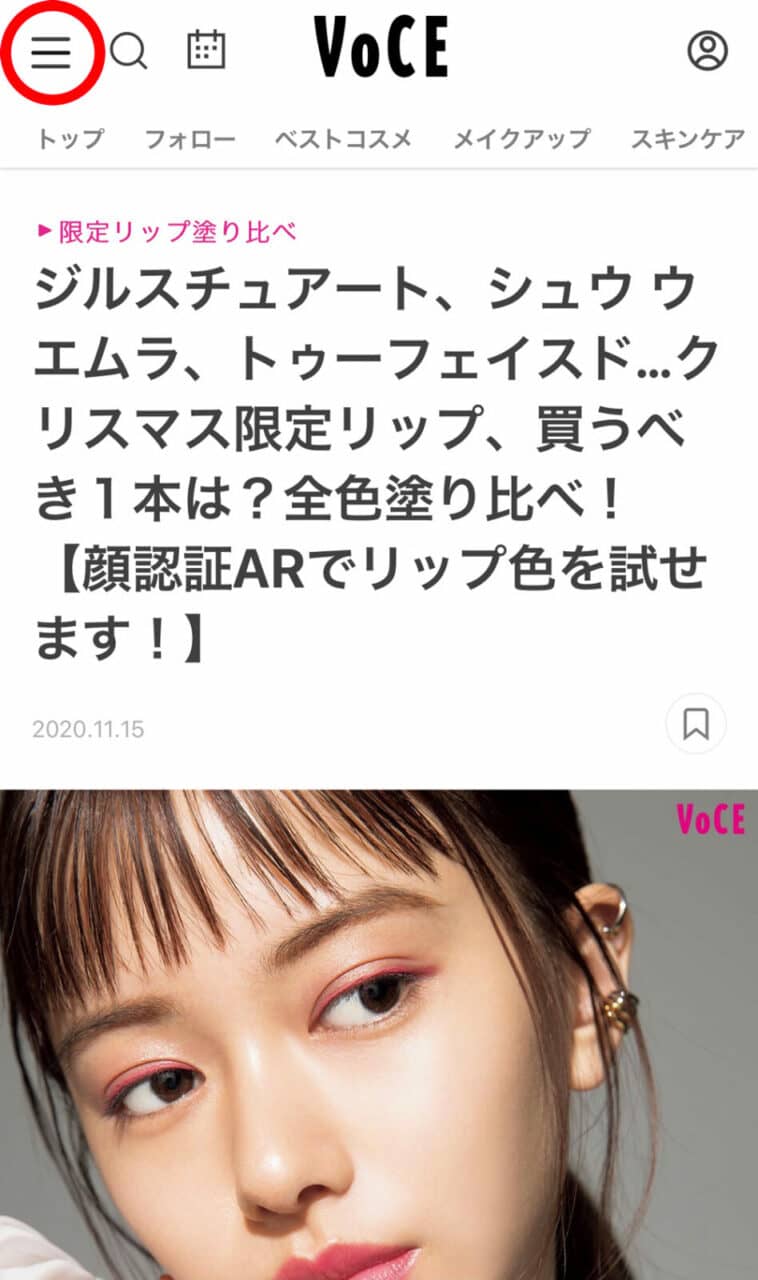Bookmark this article
Image resolution: width=758 pixels, height=1280 pixels.
(696, 724)
